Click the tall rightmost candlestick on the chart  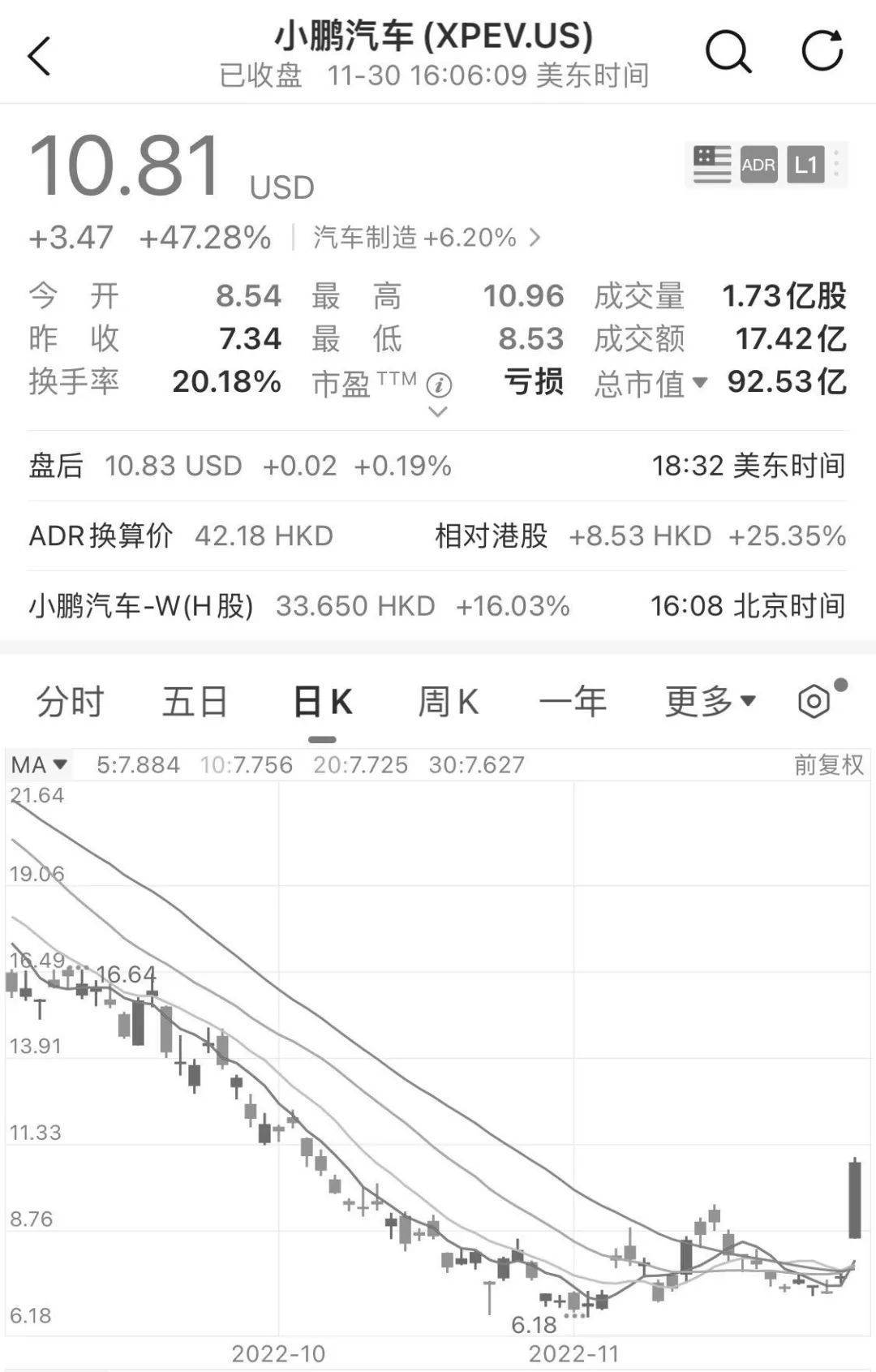[853, 1201]
